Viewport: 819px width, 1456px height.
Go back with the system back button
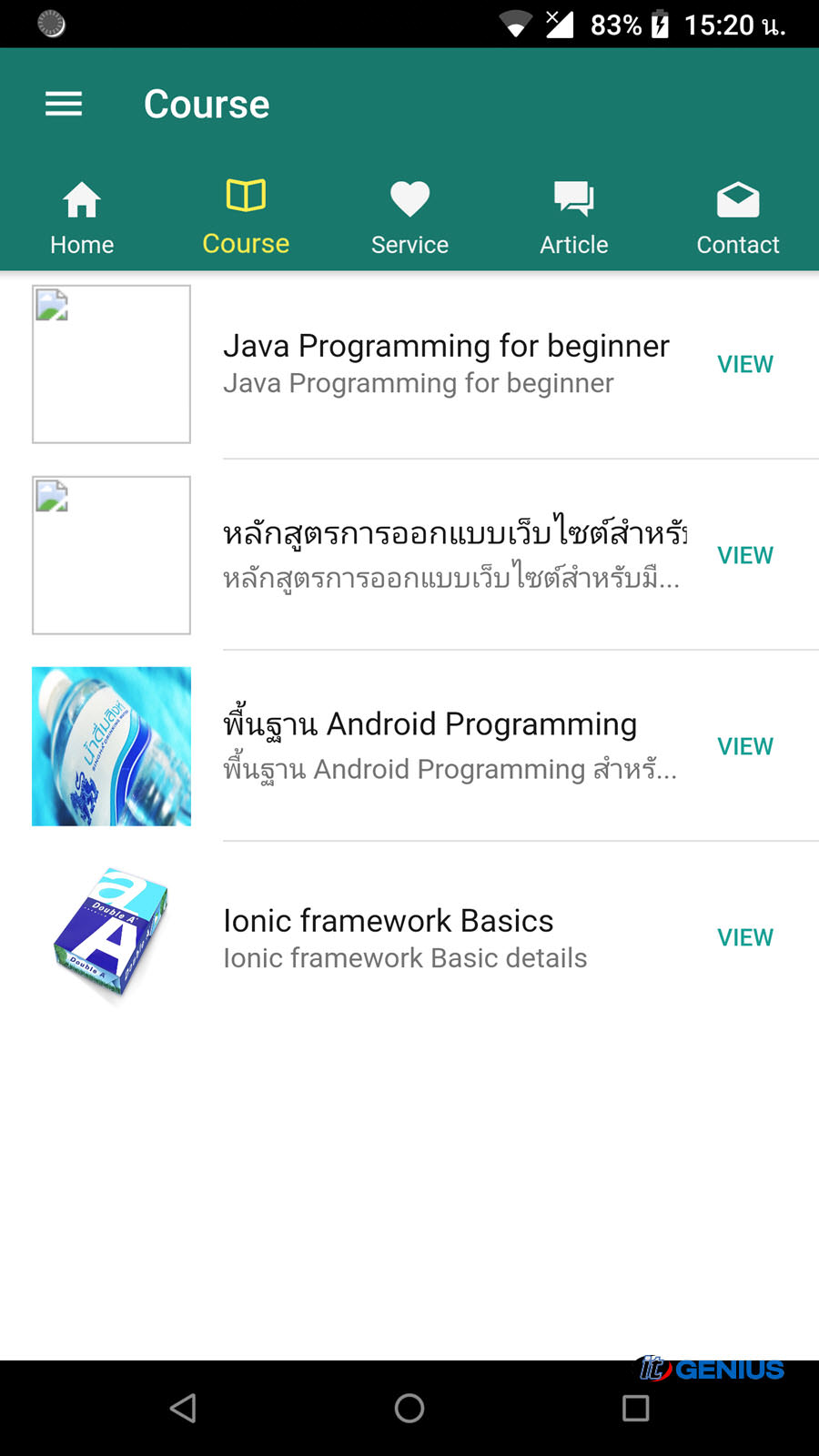(183, 1408)
